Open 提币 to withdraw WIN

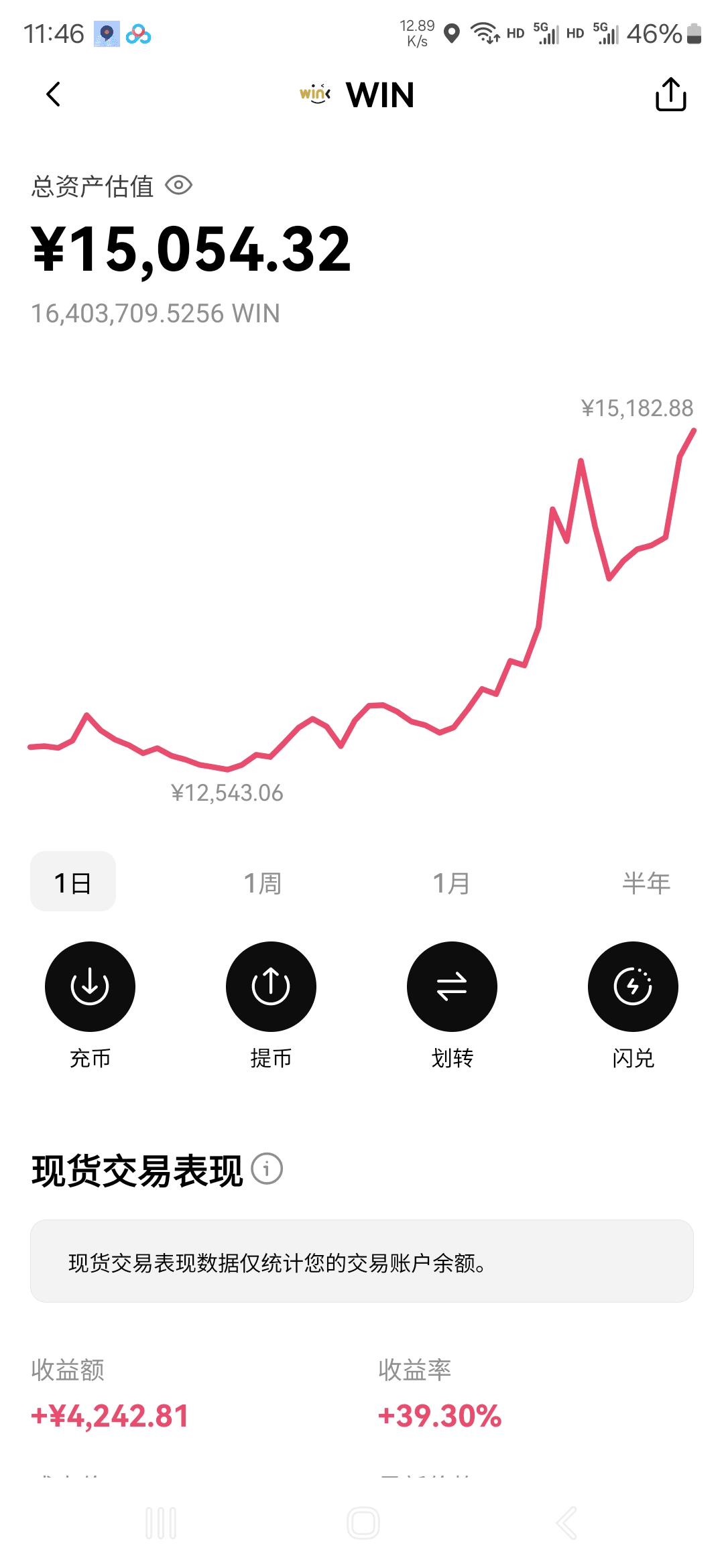tap(271, 986)
